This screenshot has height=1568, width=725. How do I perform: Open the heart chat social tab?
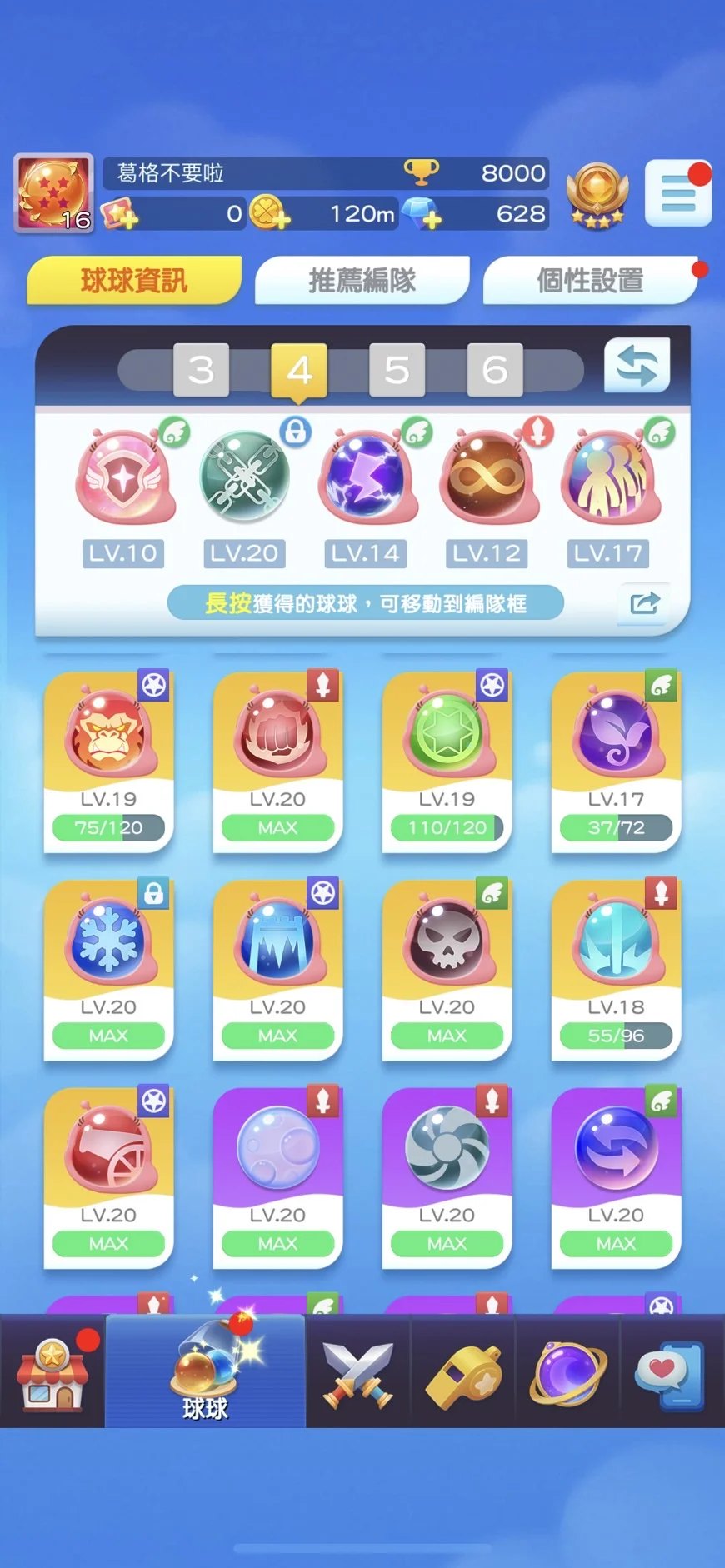670,1372
